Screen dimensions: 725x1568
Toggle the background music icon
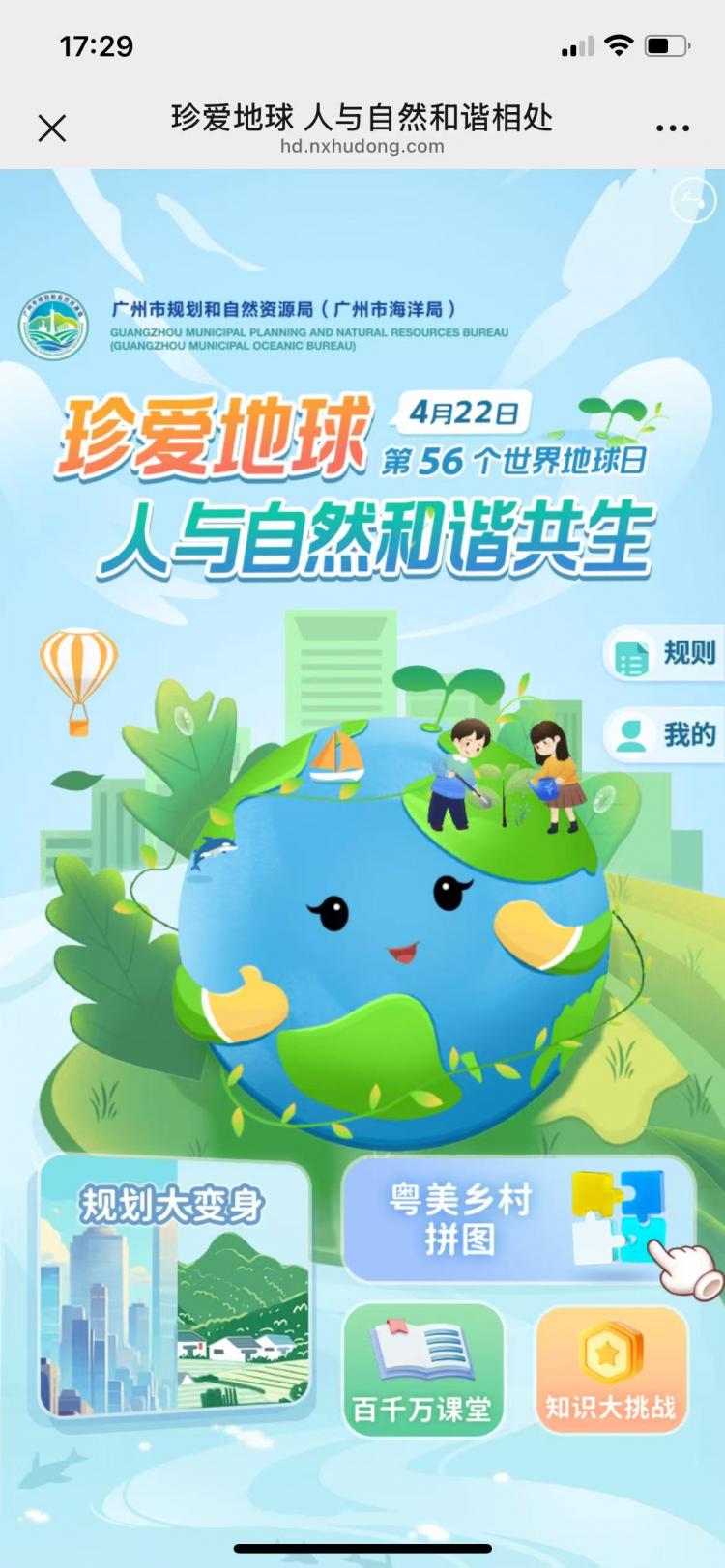click(692, 201)
